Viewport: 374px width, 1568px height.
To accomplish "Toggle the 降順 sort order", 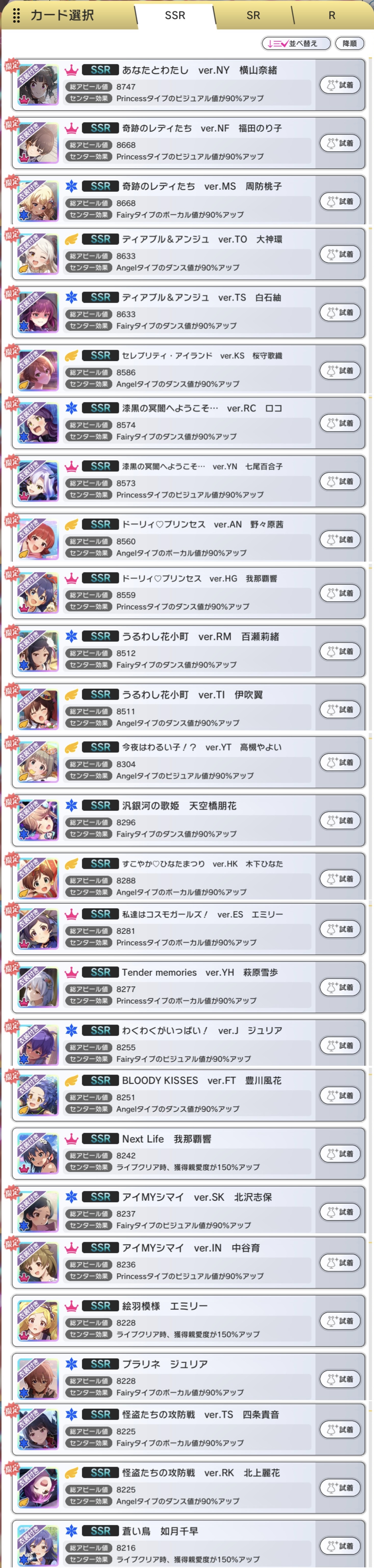I will click(x=350, y=43).
